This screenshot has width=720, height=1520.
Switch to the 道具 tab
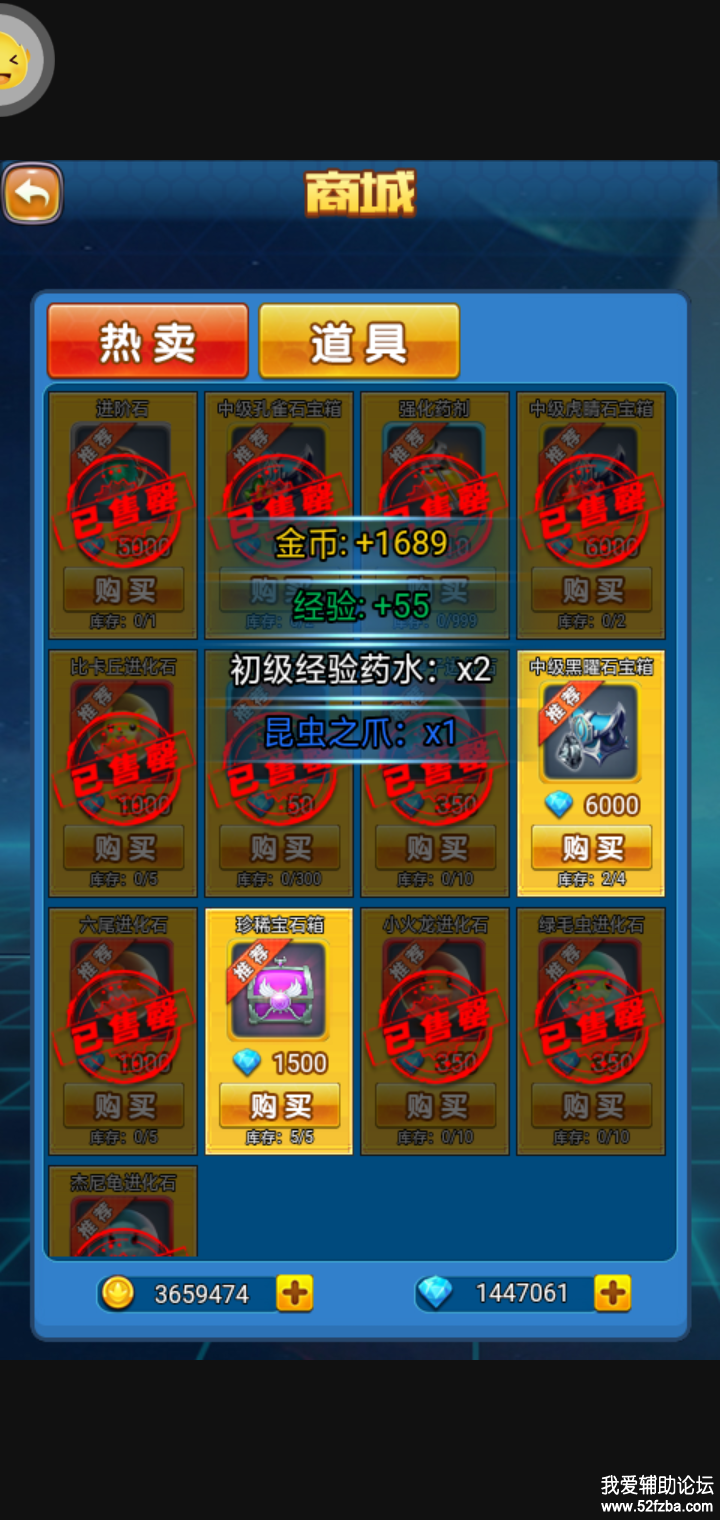[359, 342]
